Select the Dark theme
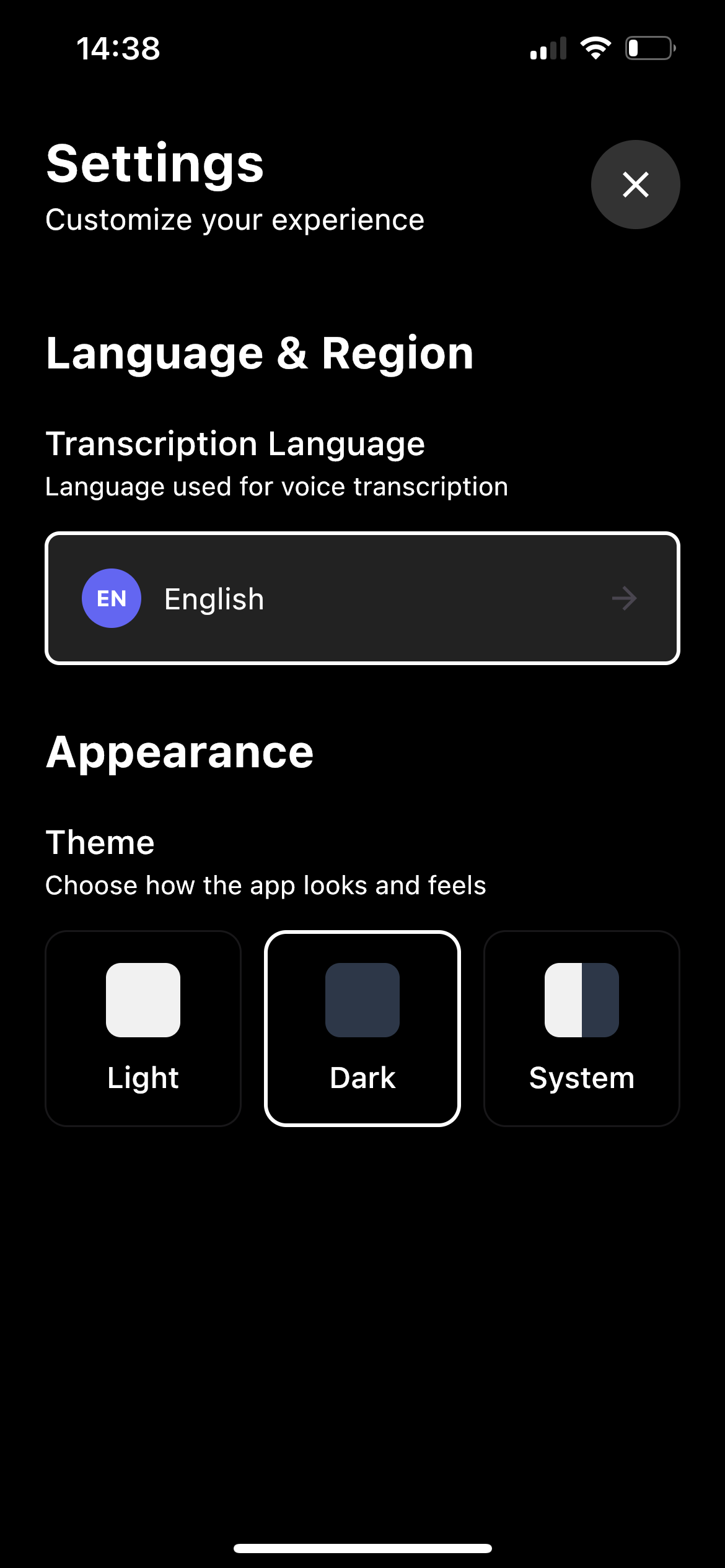 pyautogui.click(x=362, y=1028)
